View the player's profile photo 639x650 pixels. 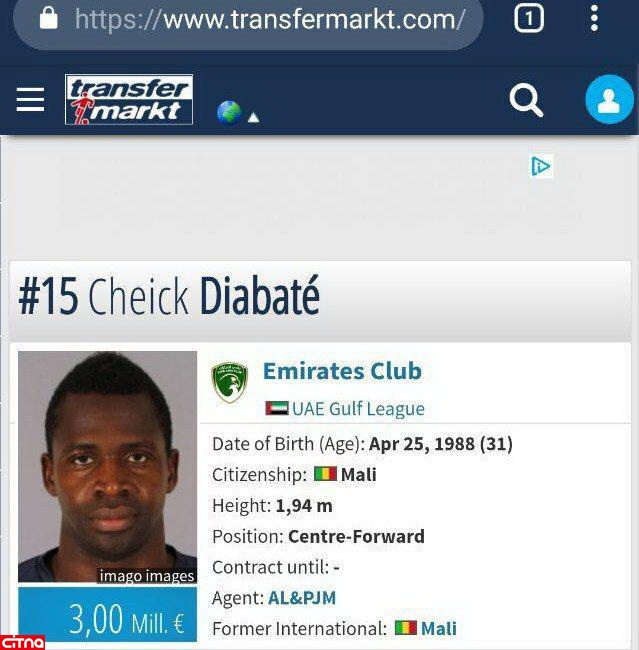click(x=107, y=466)
